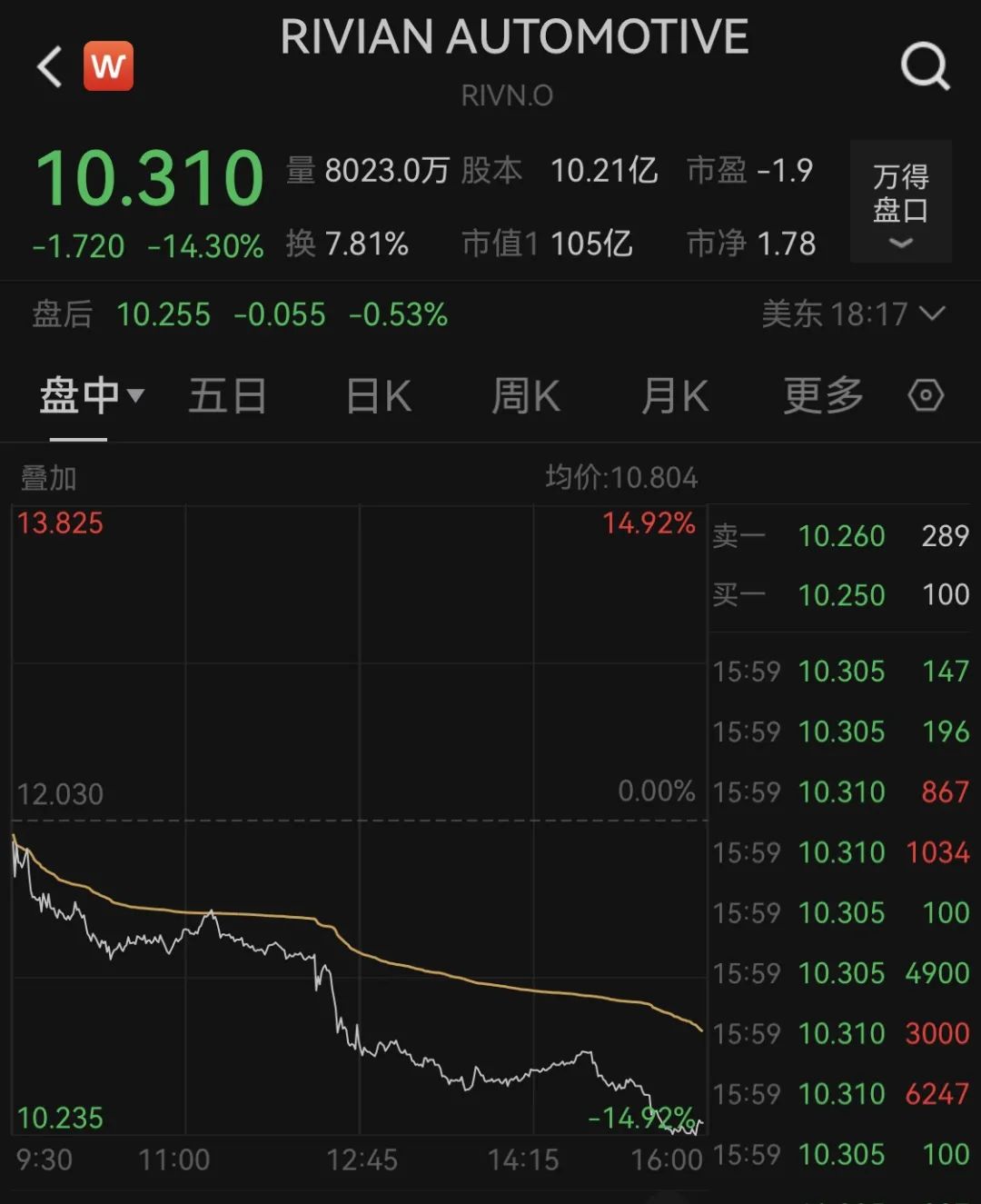Select the 盘中 intraday tab
The image size is (981, 1204).
click(90, 396)
